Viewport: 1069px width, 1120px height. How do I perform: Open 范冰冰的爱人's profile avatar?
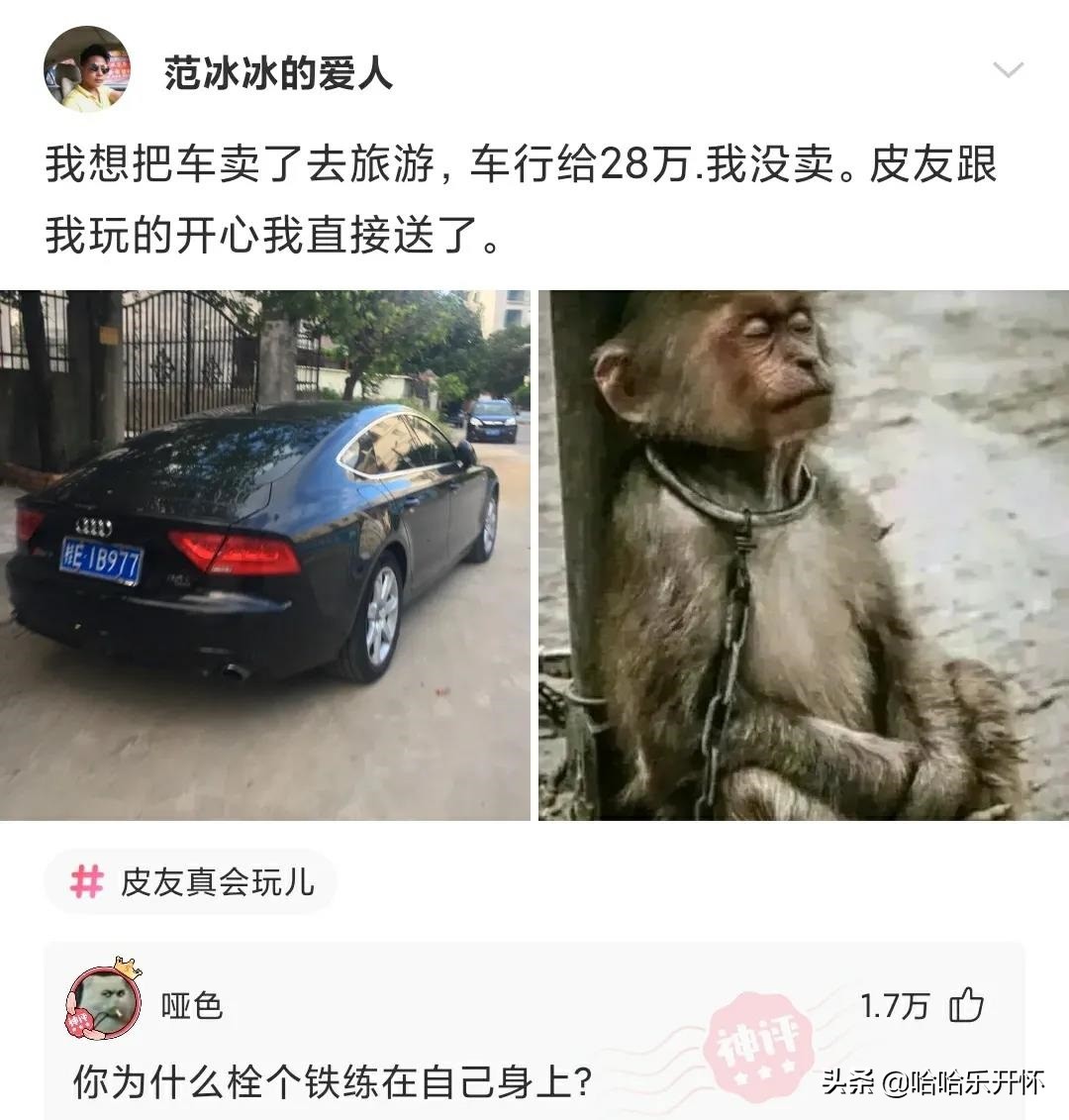pos(87,68)
